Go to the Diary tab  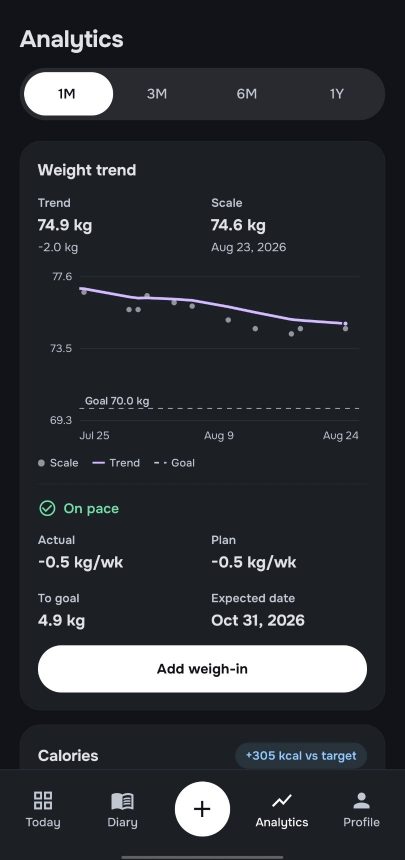coord(122,809)
